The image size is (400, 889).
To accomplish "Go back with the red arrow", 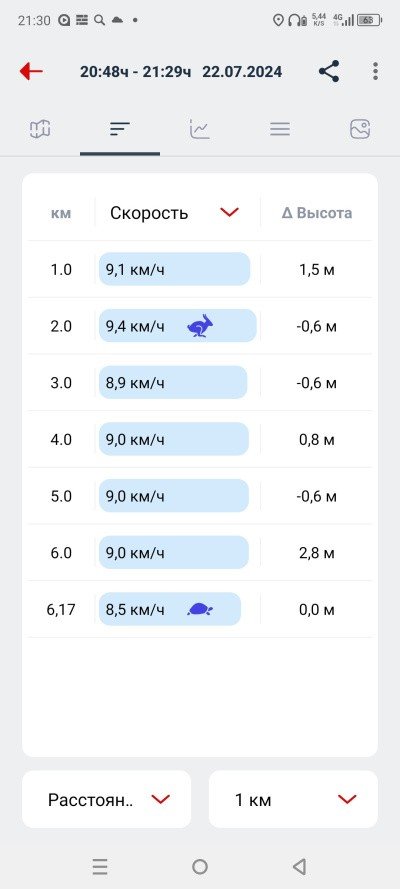I will click(x=31, y=71).
